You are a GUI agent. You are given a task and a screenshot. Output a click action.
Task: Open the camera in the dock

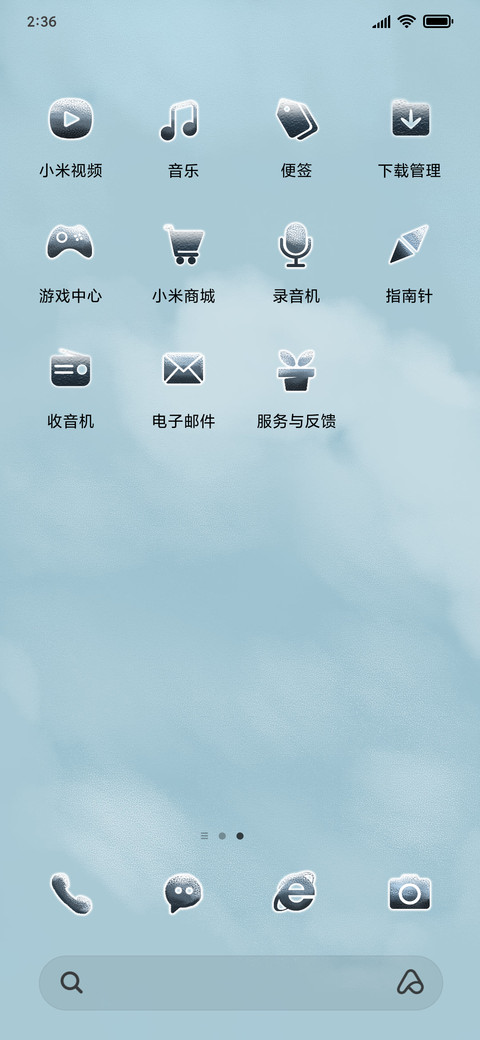pos(410,892)
